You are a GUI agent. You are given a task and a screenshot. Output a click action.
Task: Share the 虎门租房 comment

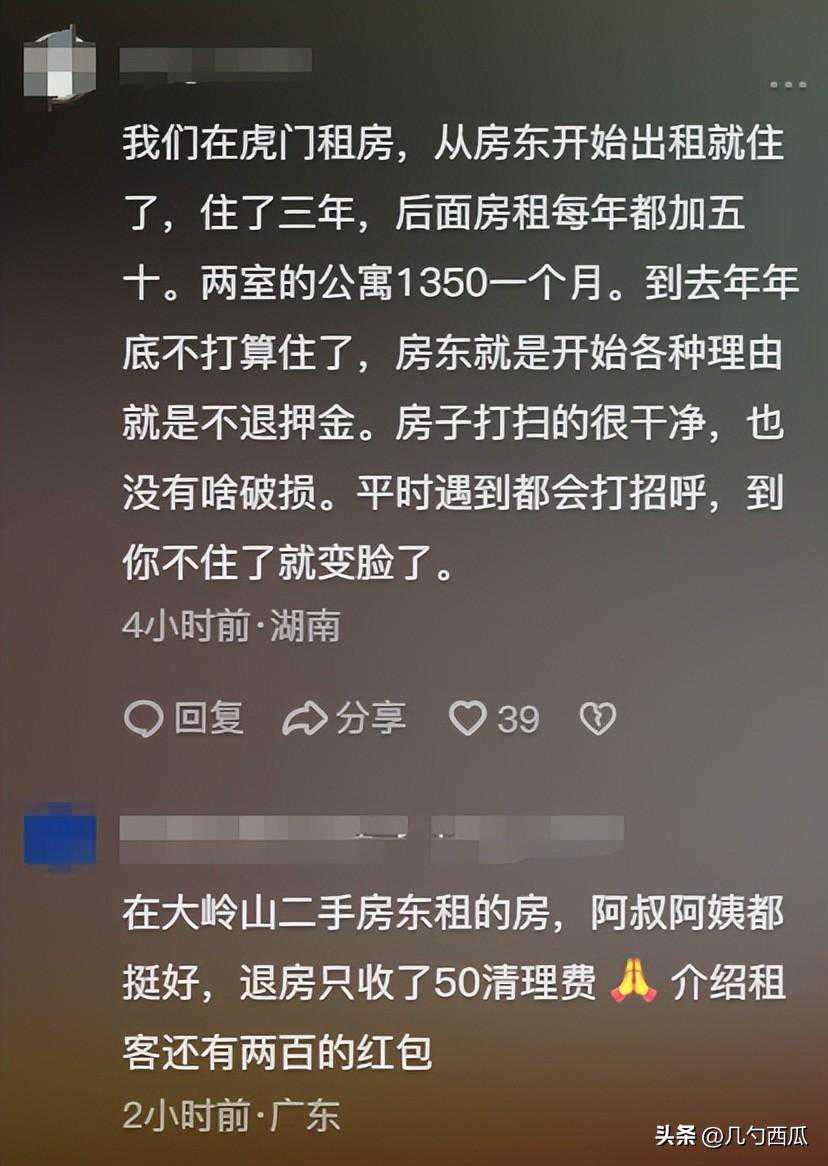(x=345, y=718)
